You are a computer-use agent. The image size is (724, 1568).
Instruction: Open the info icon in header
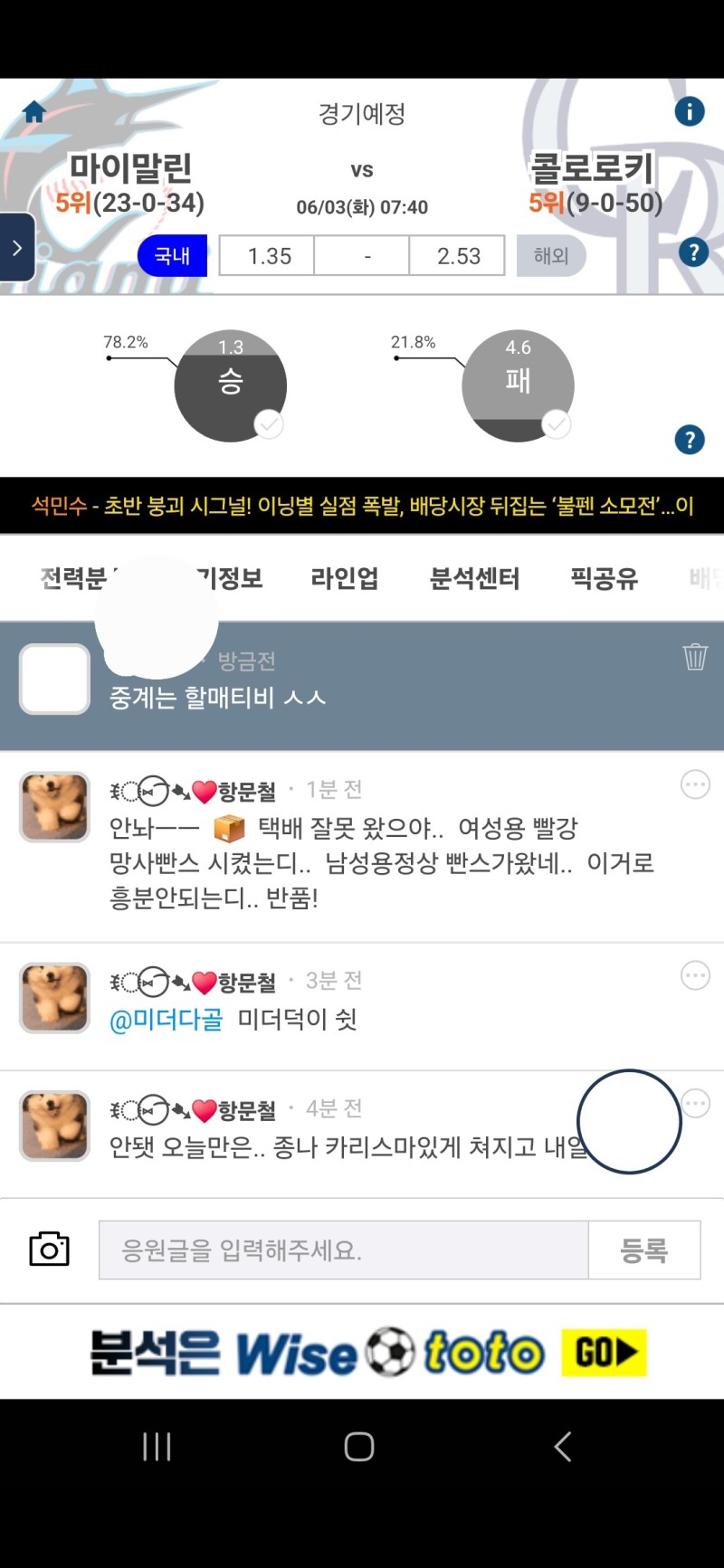pos(690,111)
